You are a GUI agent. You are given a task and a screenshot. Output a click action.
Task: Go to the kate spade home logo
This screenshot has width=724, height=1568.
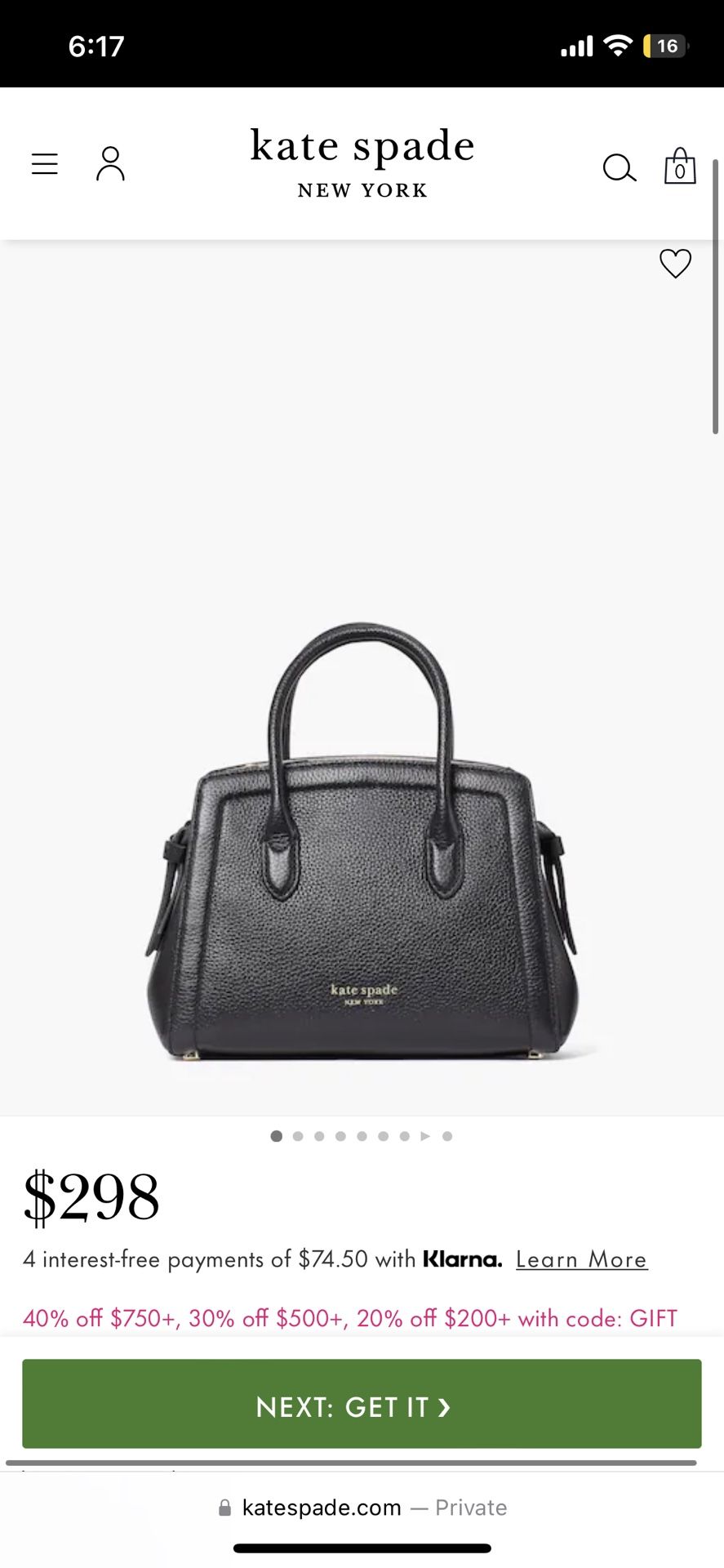pos(362,163)
